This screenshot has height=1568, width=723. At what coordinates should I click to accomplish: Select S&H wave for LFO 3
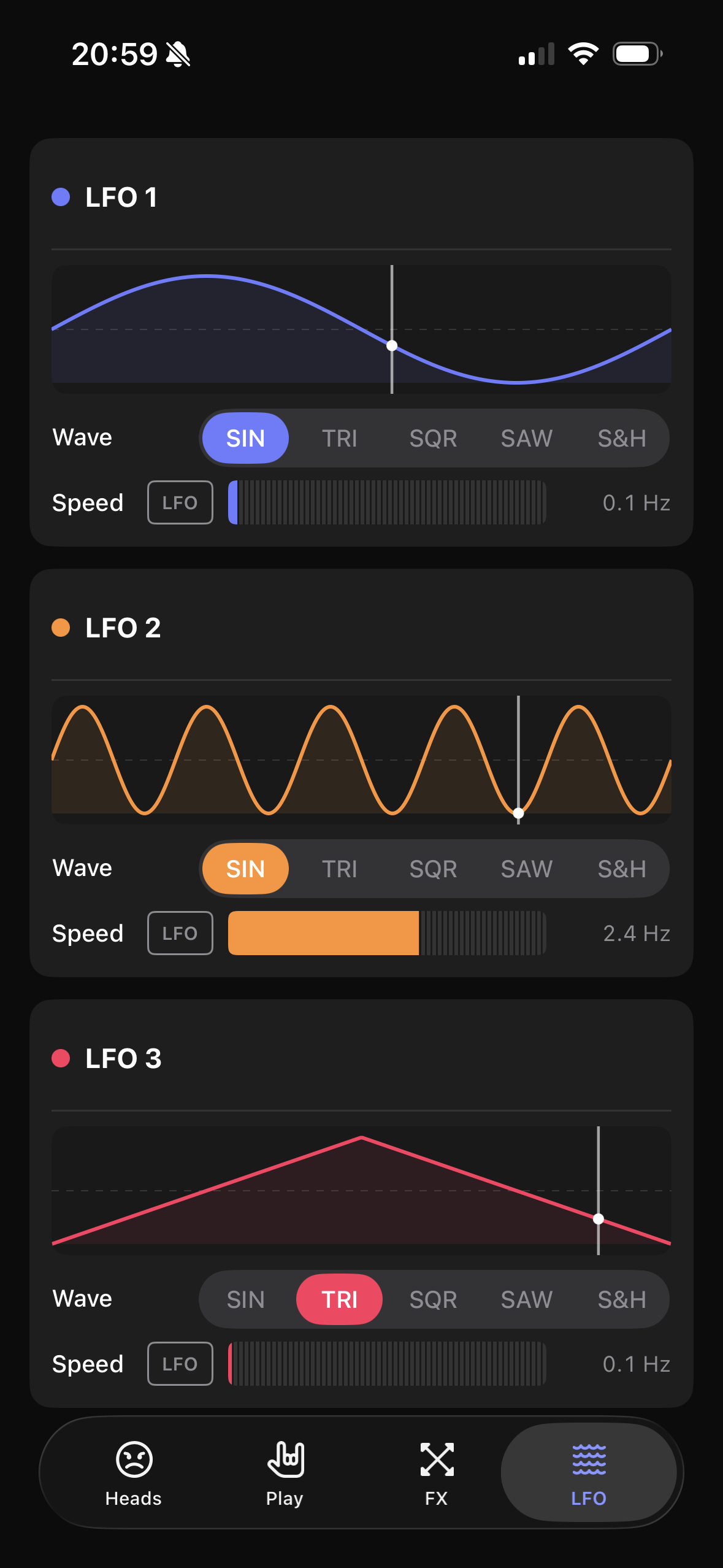[622, 1299]
